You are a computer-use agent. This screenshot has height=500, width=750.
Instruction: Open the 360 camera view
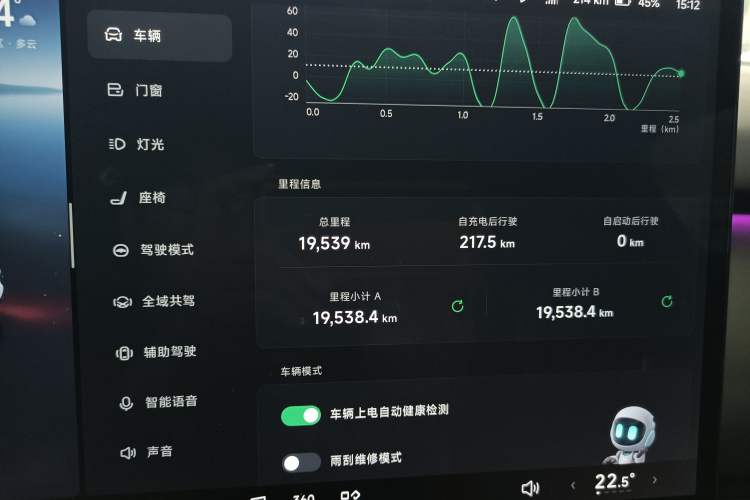(x=304, y=495)
